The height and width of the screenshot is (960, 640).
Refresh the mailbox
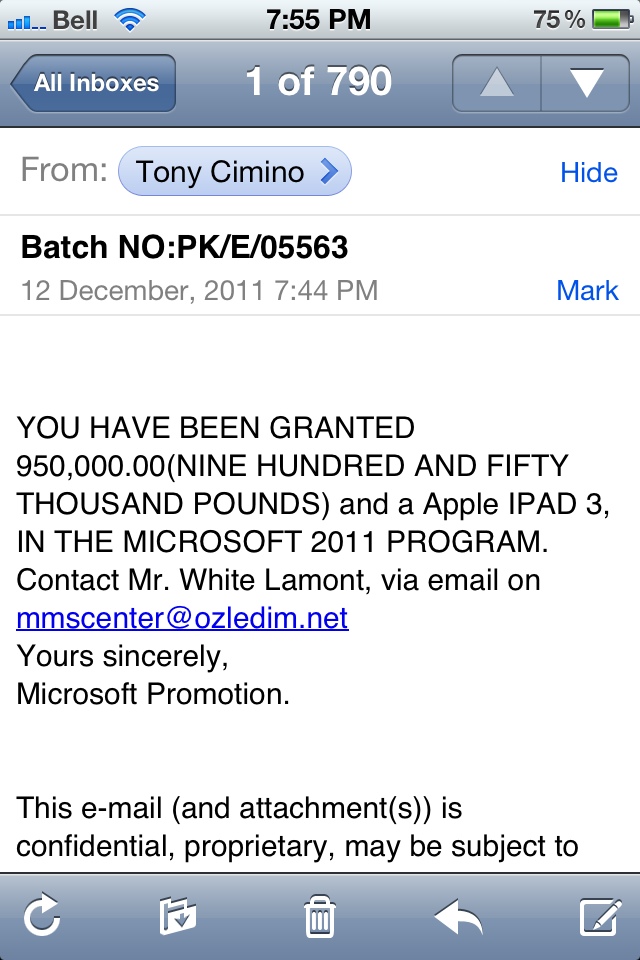pos(42,915)
